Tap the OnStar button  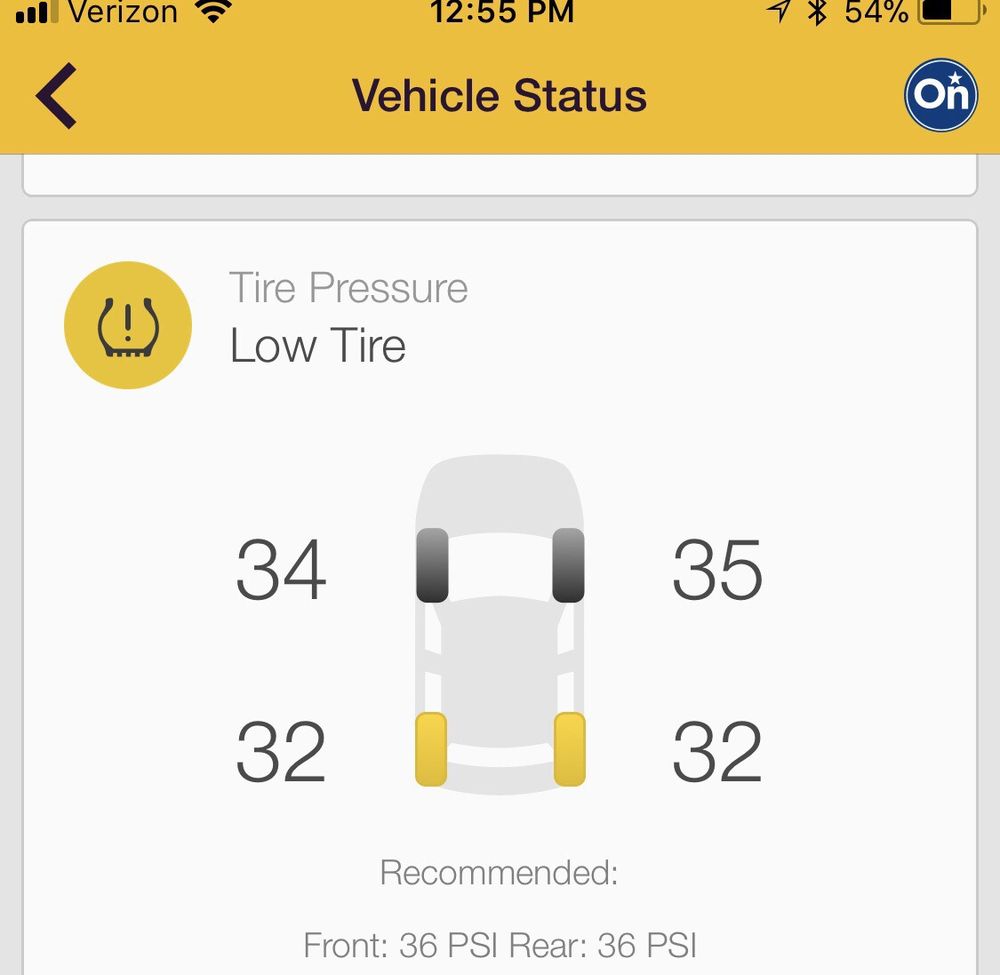click(x=940, y=96)
